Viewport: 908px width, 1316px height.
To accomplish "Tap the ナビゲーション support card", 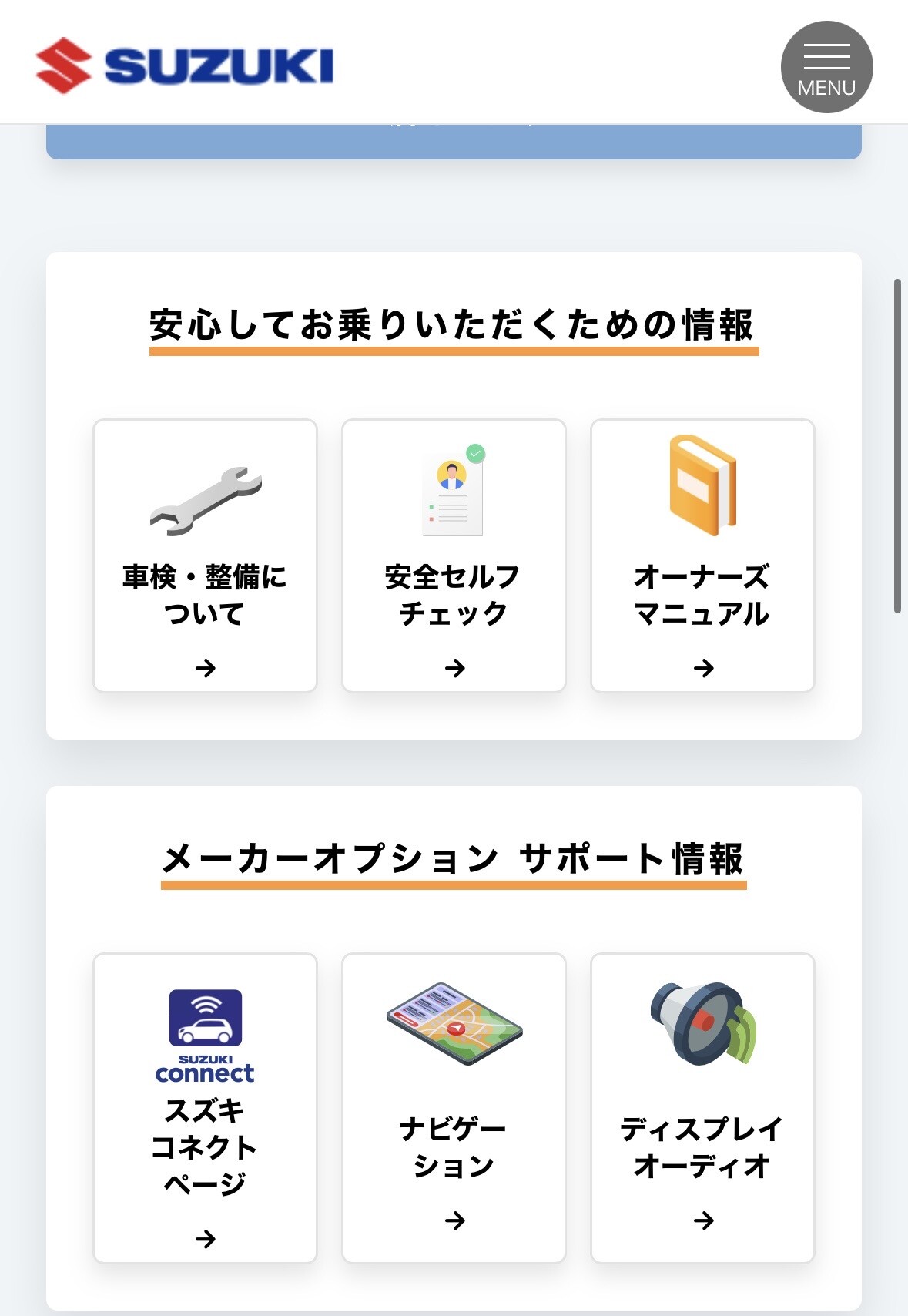I will (454, 1108).
